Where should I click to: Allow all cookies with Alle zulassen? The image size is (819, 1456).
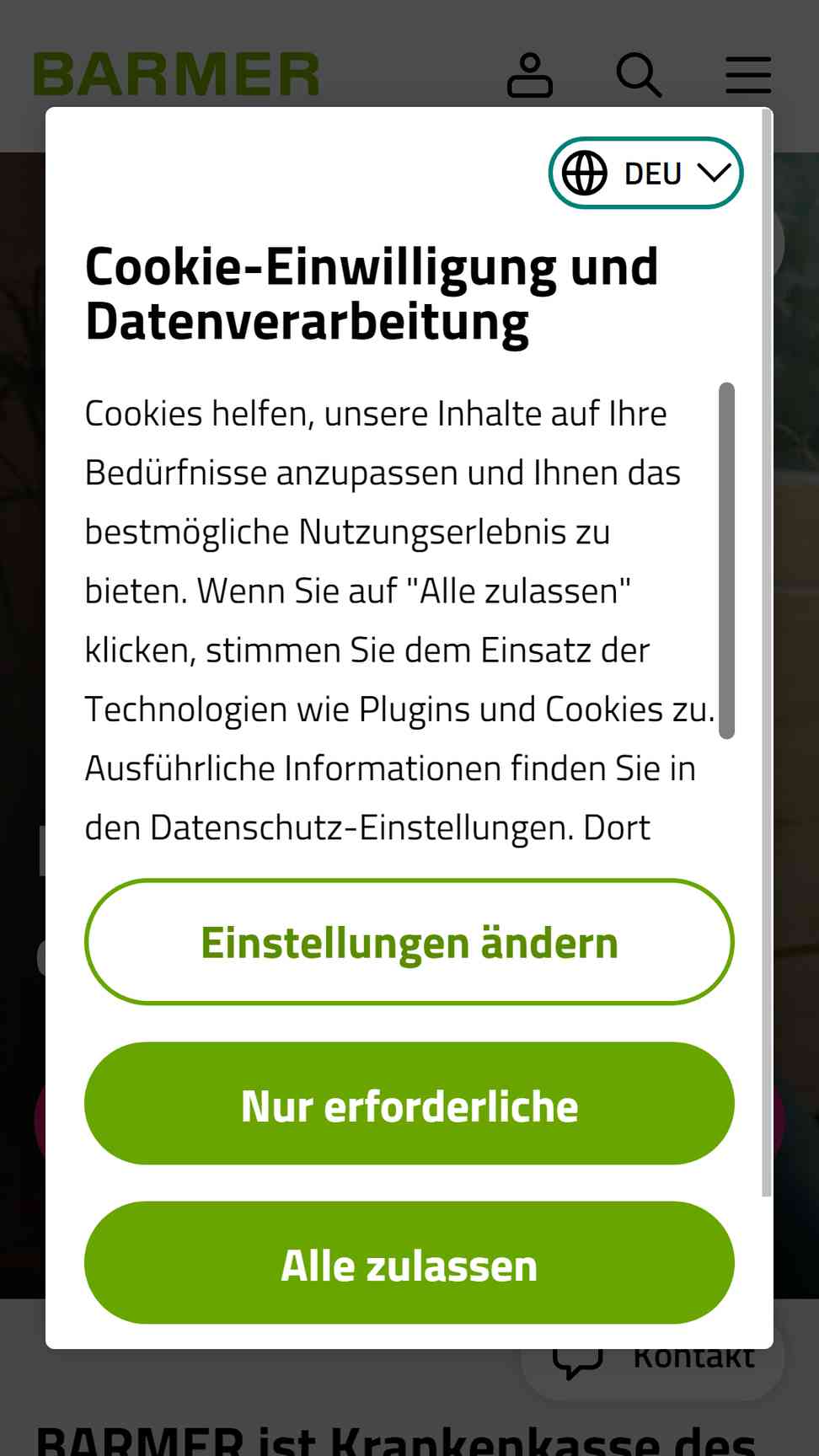(409, 1263)
